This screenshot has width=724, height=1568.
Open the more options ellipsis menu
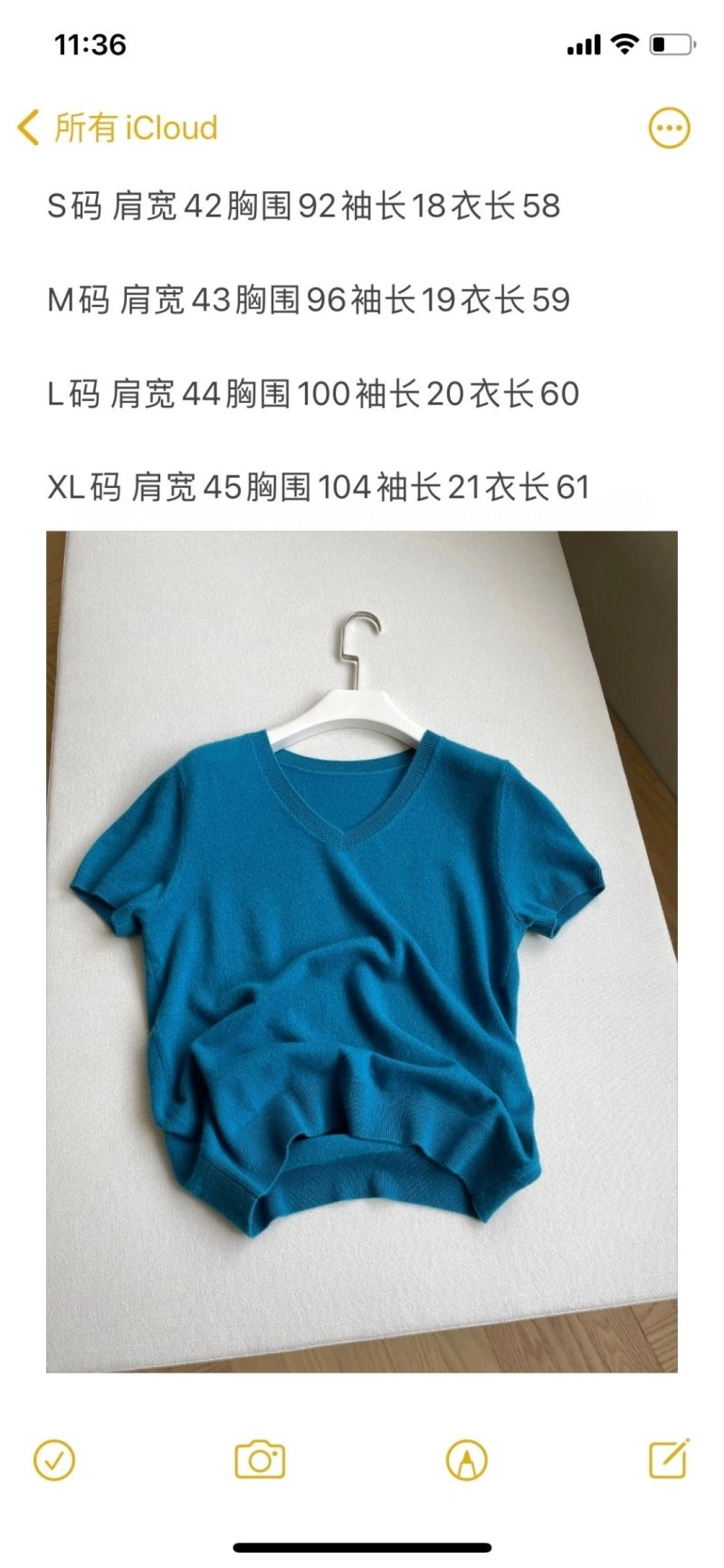(669, 129)
